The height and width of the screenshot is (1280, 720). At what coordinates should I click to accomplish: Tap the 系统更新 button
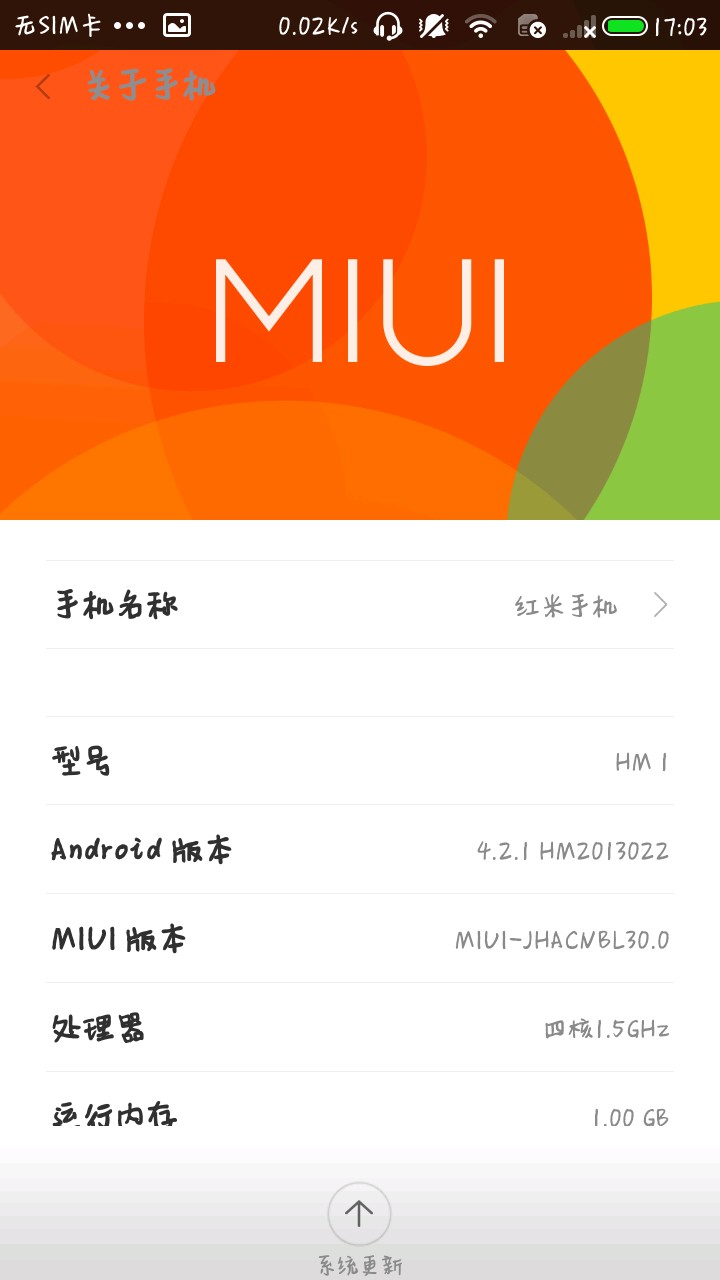[x=359, y=1214]
